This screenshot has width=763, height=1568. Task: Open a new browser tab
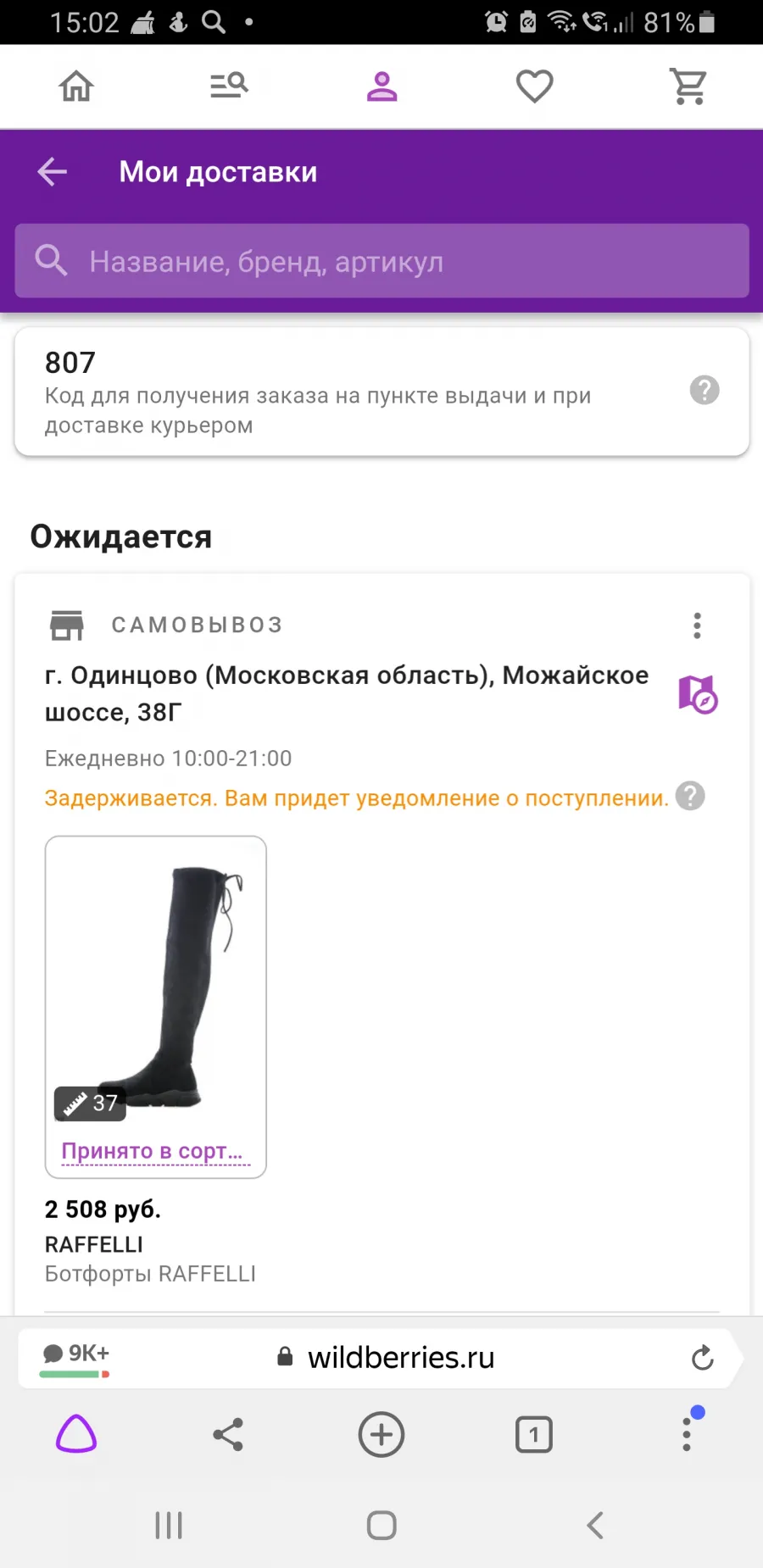381,1434
